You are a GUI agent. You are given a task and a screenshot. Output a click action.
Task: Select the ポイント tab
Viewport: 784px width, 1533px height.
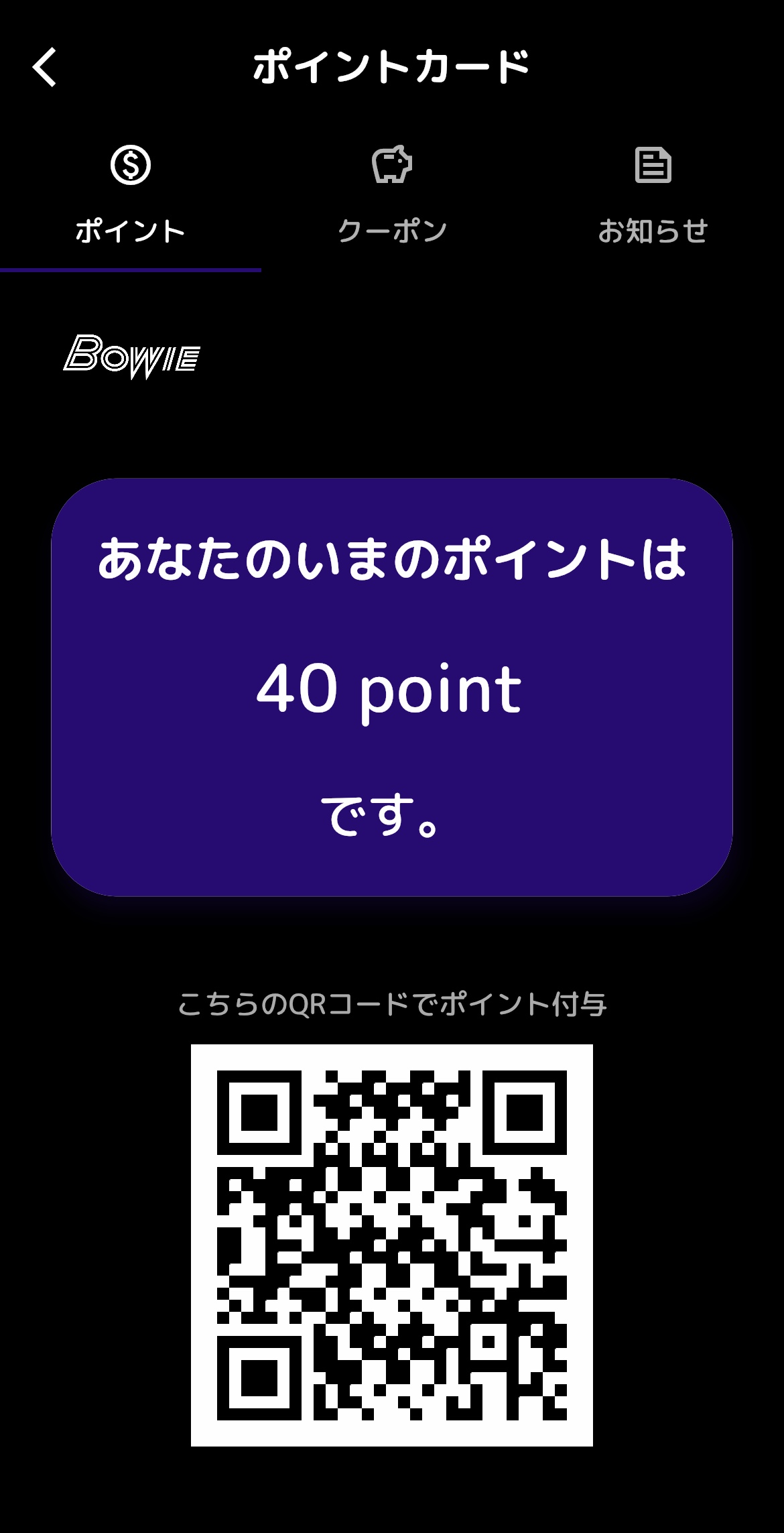click(130, 194)
